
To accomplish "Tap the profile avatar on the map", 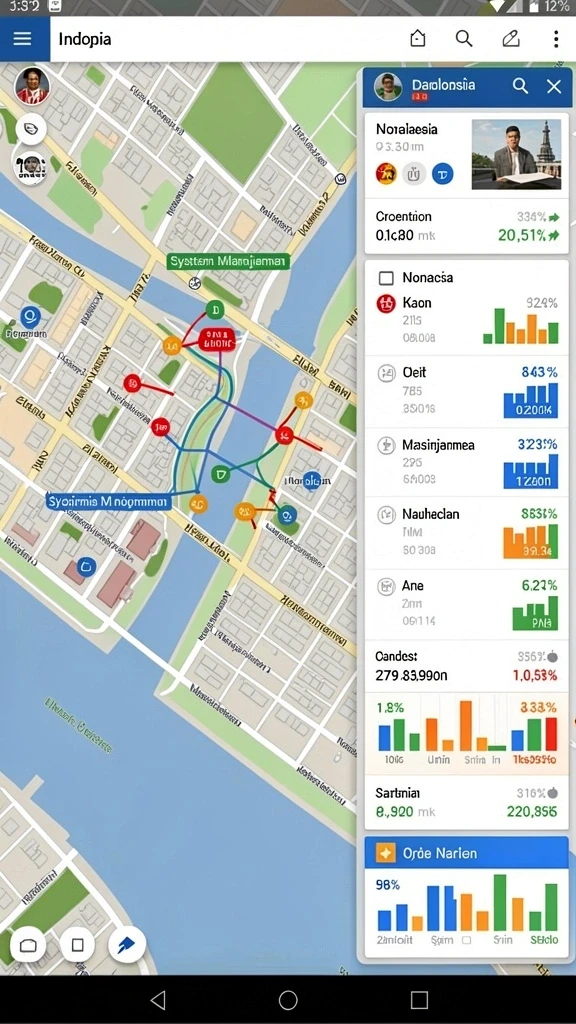I will (x=32, y=86).
